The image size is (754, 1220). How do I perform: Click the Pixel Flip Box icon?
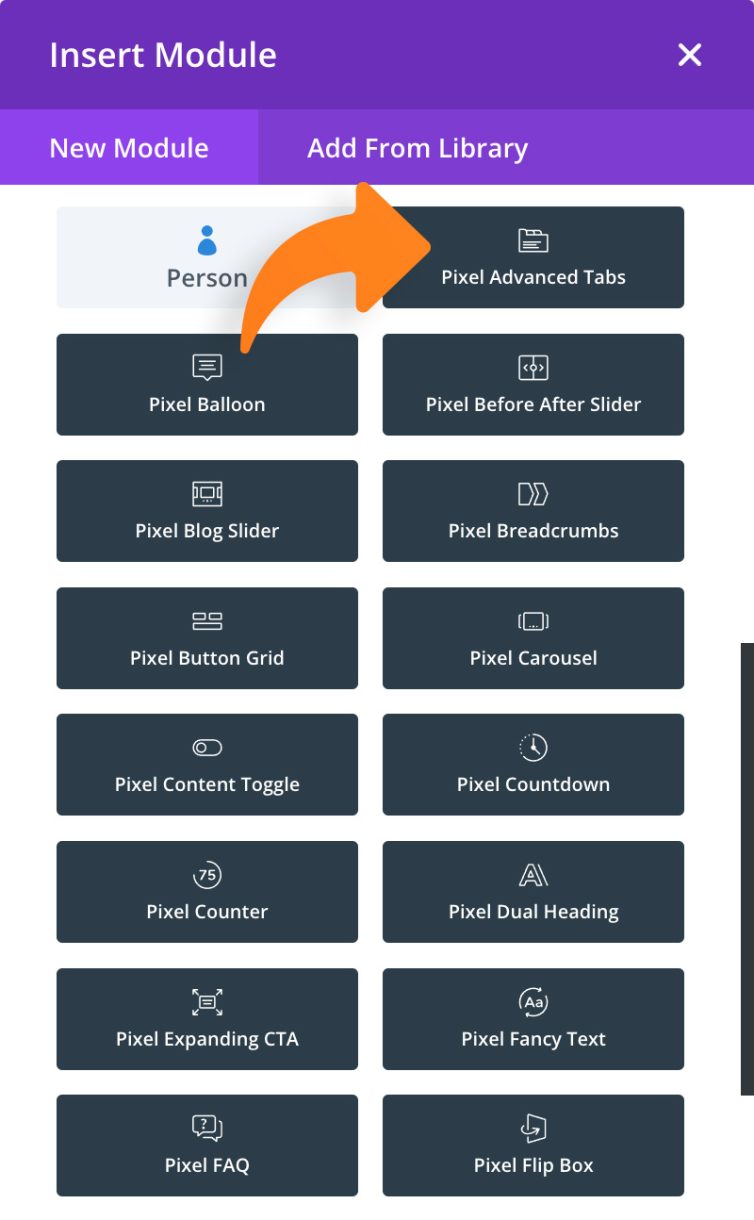pos(533,1128)
